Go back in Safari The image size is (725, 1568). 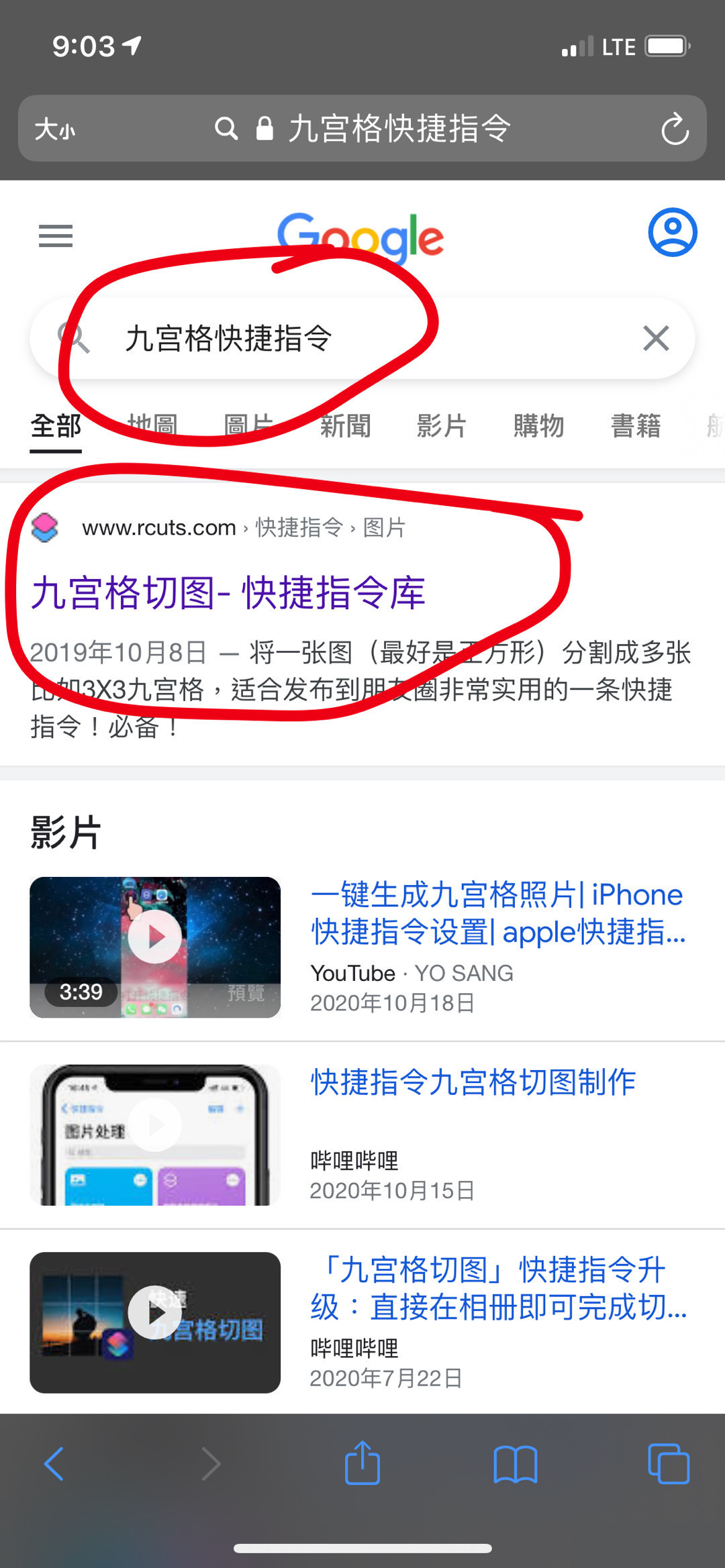coord(54,1463)
